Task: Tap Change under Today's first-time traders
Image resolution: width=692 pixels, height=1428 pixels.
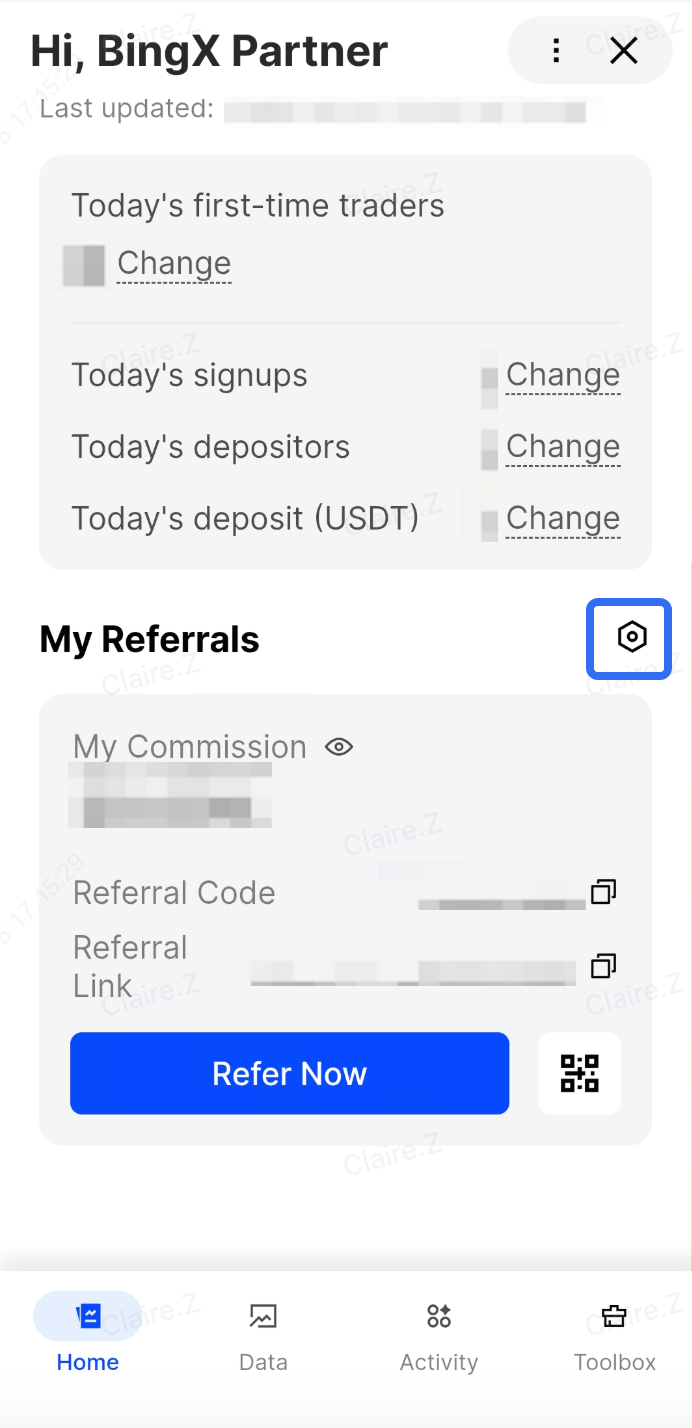Action: 174,263
